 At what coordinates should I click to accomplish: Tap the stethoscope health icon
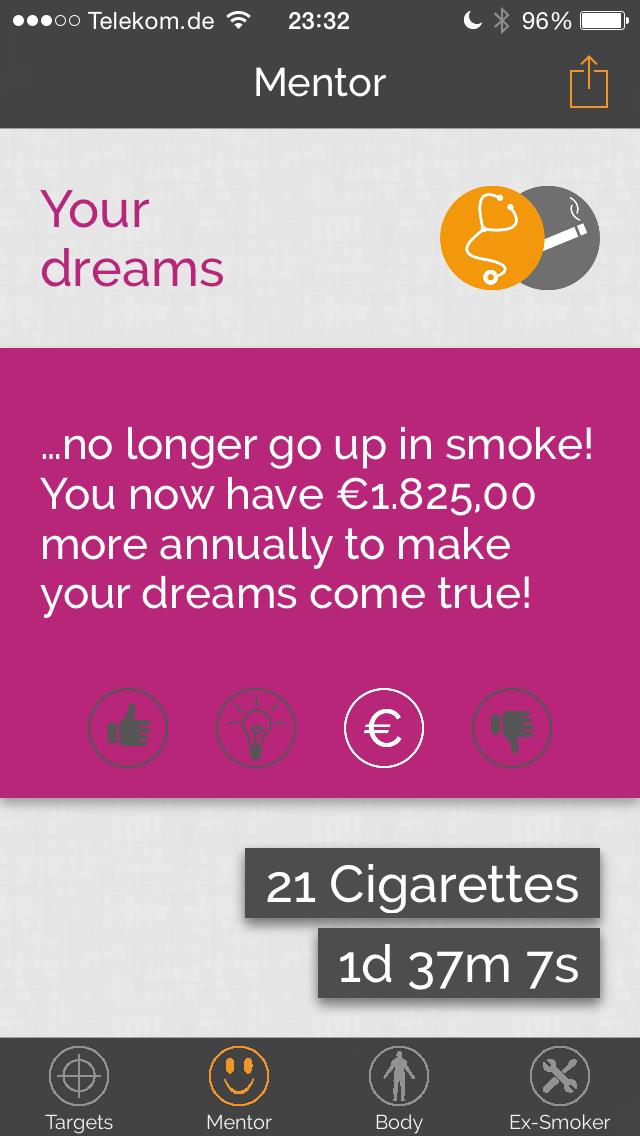pos(484,236)
